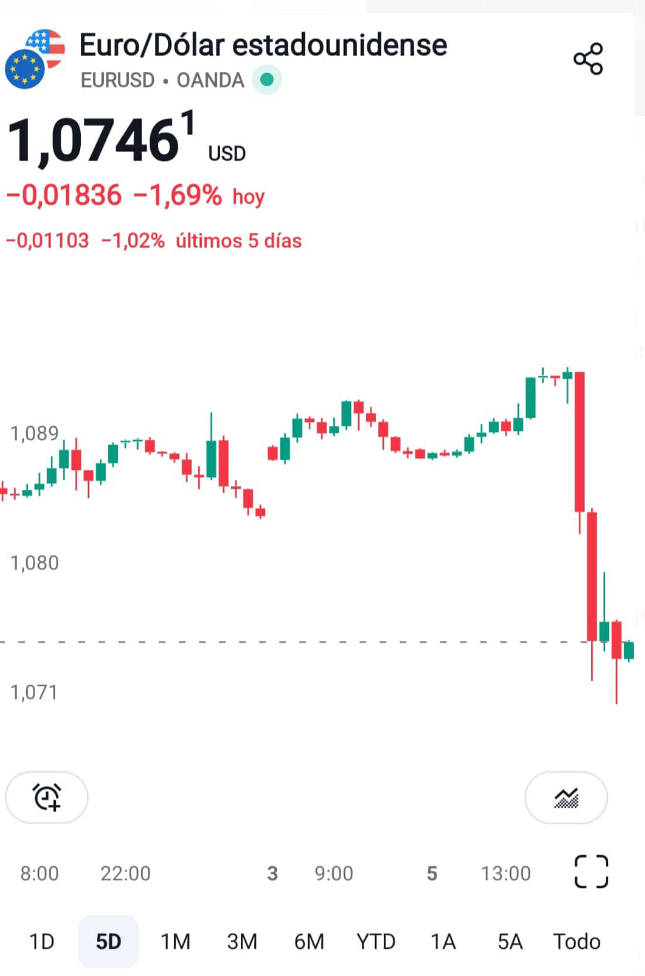645x976 pixels.
Task: Show the 6M chart range
Action: [x=309, y=941]
